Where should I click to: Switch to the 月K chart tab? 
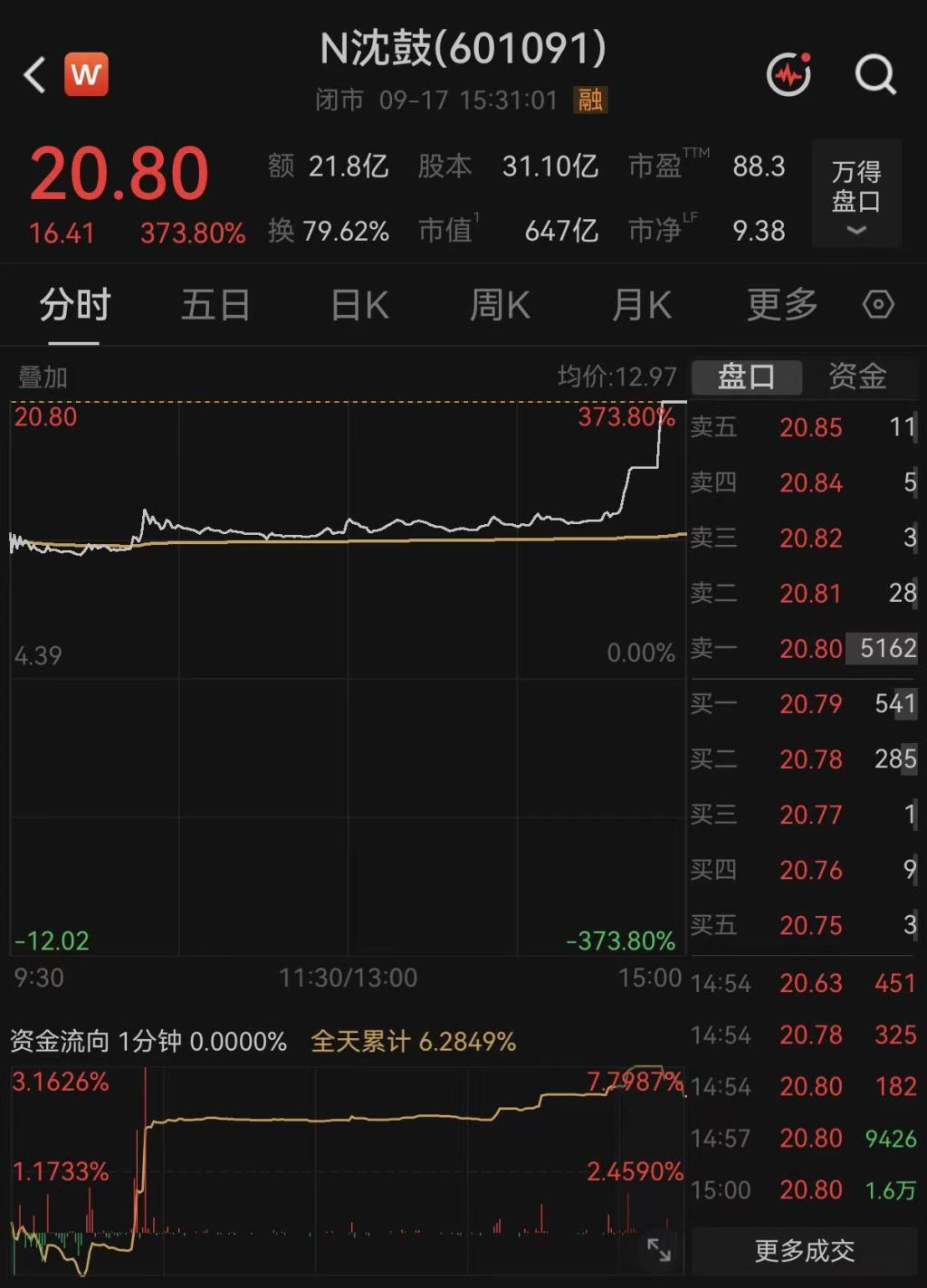[642, 305]
